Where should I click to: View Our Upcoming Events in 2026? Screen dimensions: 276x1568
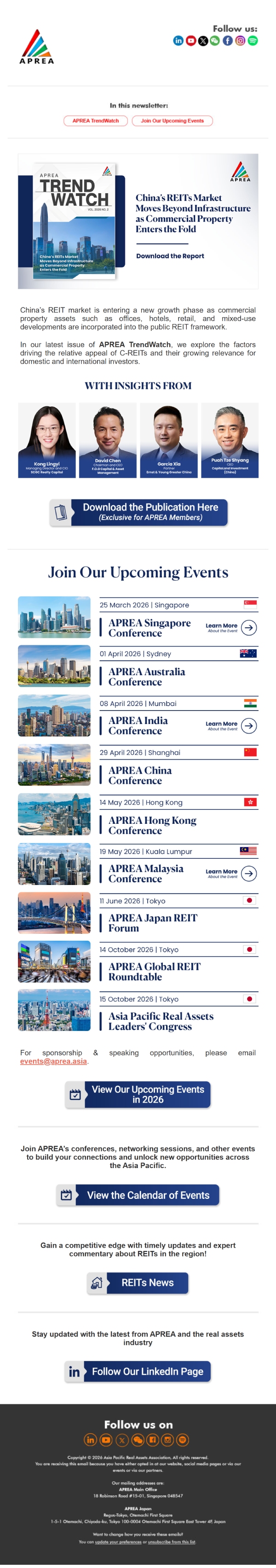click(x=138, y=1094)
